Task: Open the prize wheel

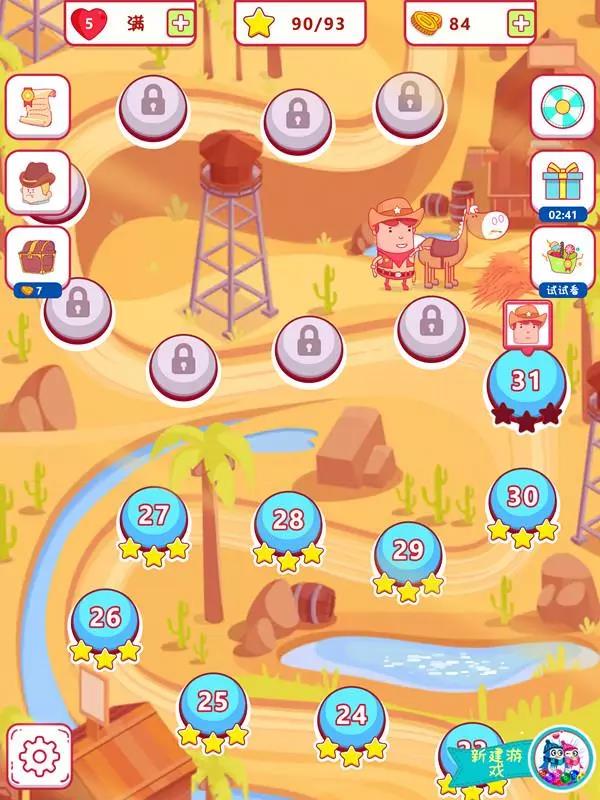Action: point(561,107)
